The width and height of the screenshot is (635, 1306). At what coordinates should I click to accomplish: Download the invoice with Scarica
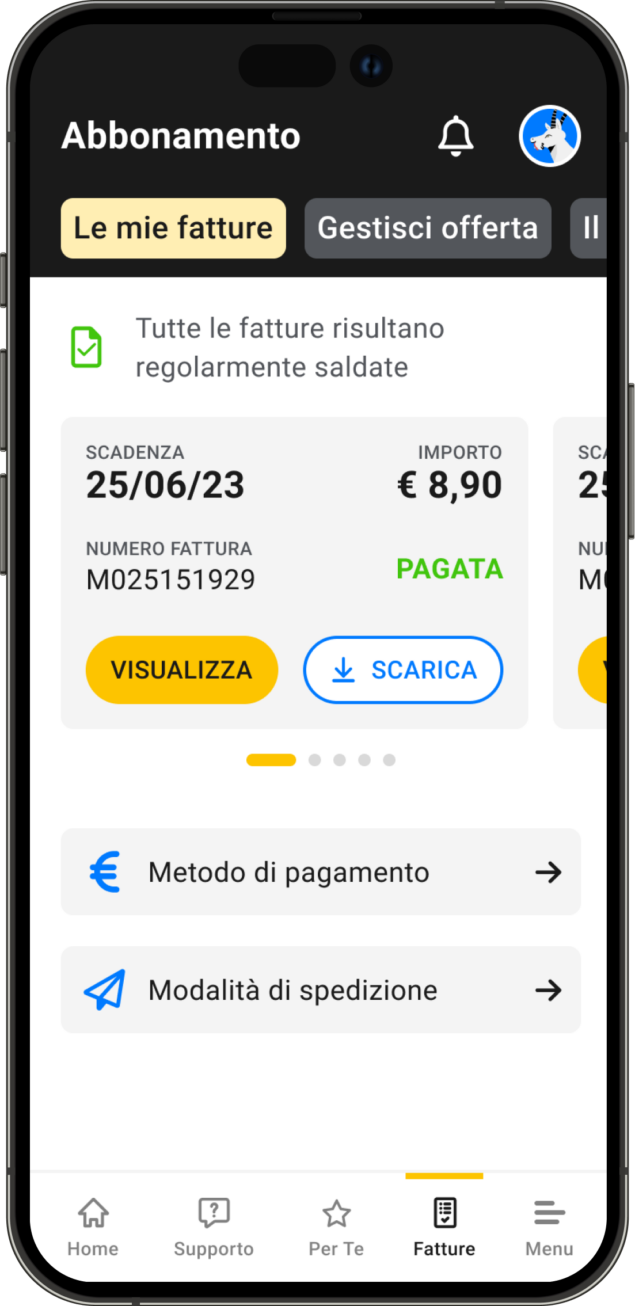coord(403,670)
